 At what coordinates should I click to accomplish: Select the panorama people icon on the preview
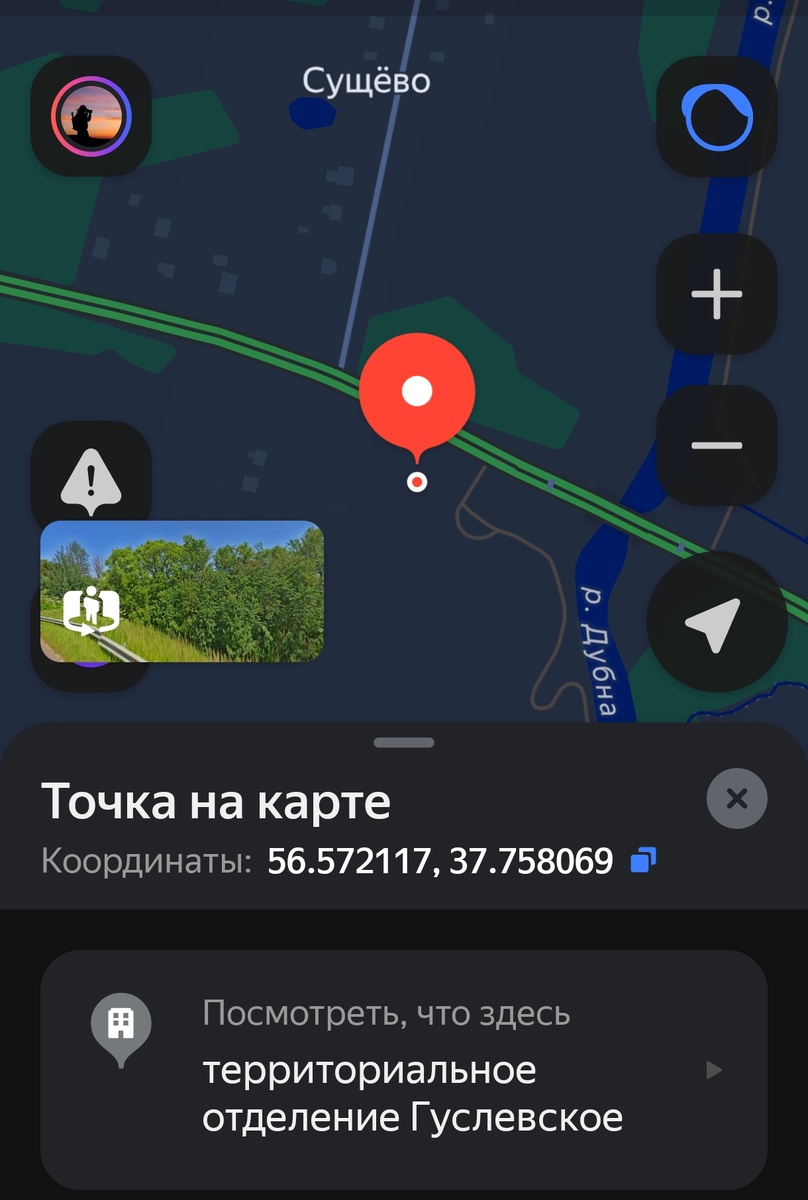point(91,609)
